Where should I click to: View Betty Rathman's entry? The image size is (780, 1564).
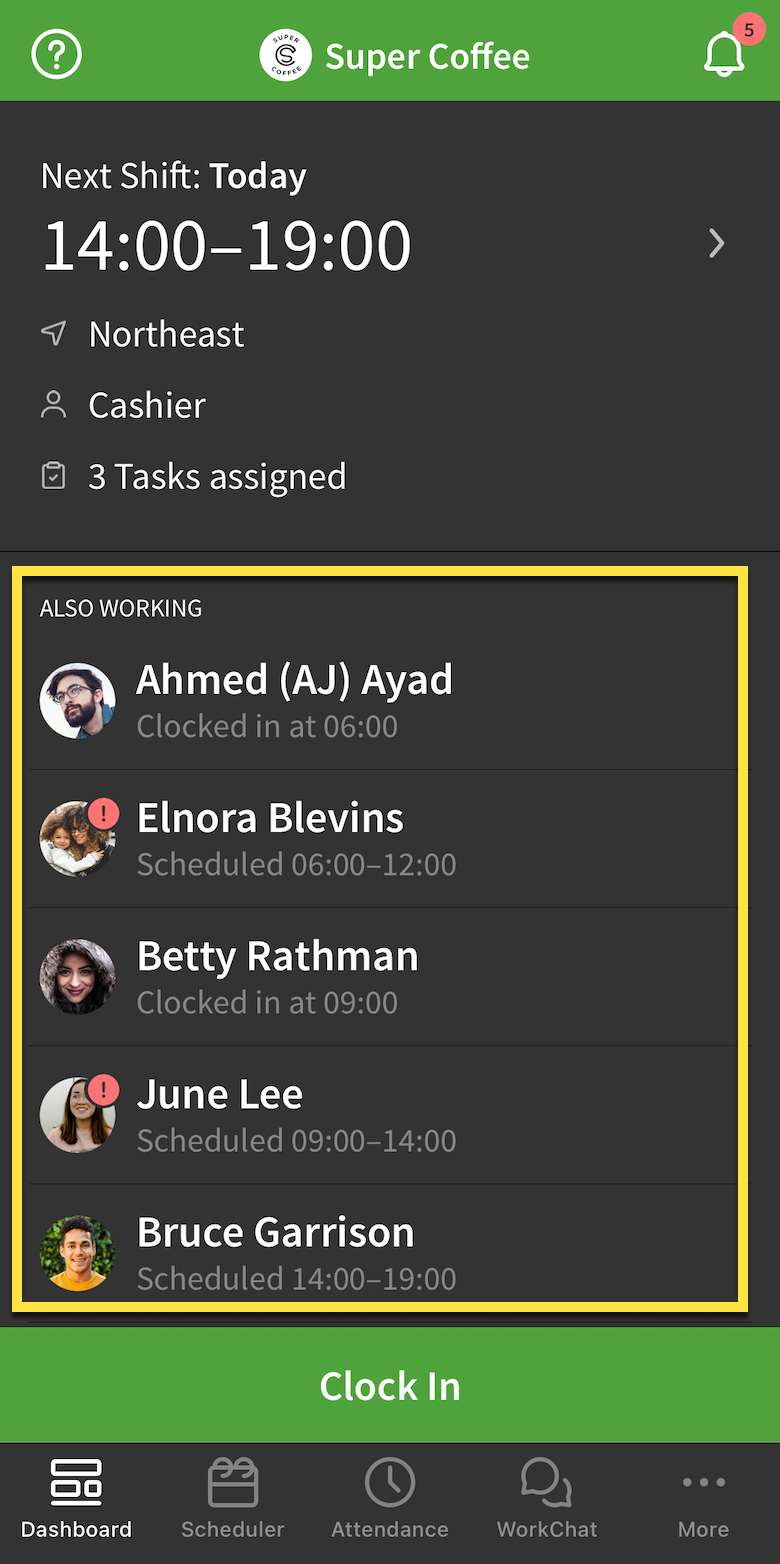coord(380,977)
